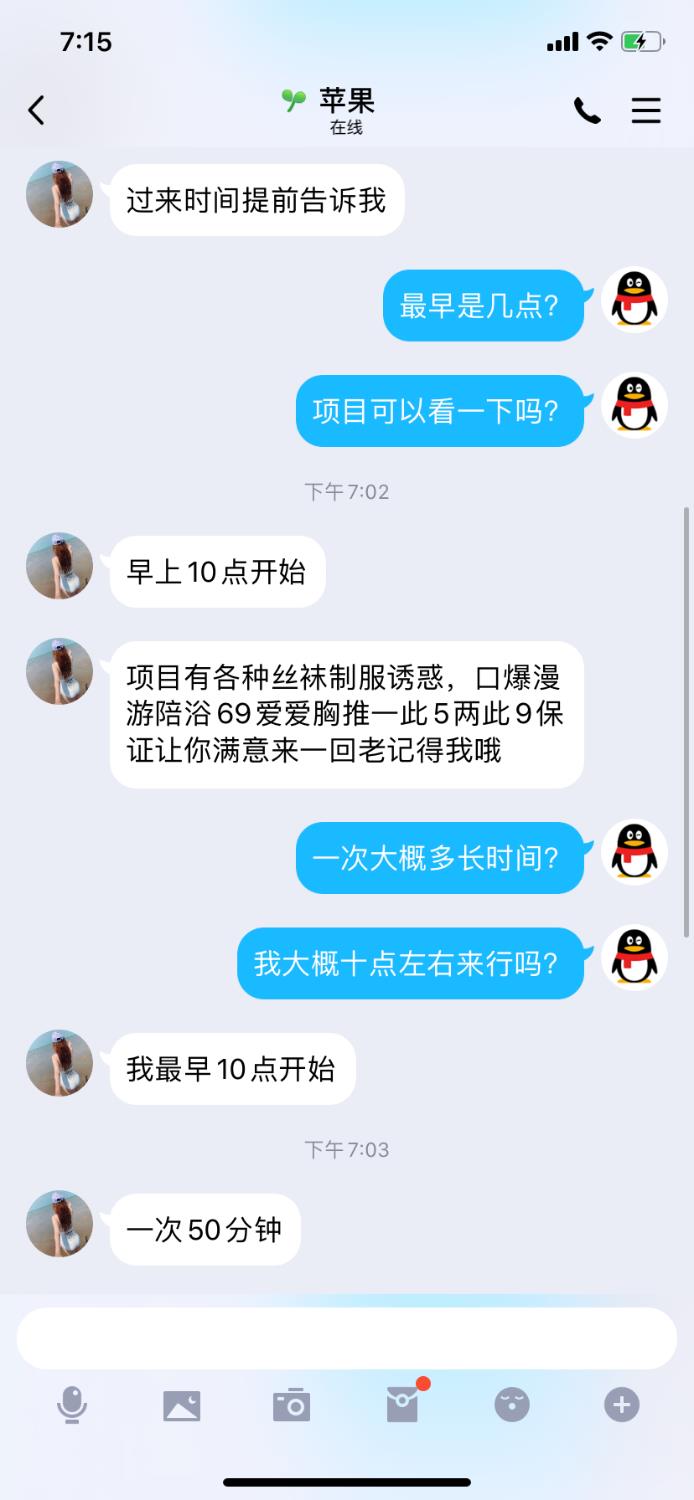
Task: Start a voice call with 苹果
Action: [587, 110]
